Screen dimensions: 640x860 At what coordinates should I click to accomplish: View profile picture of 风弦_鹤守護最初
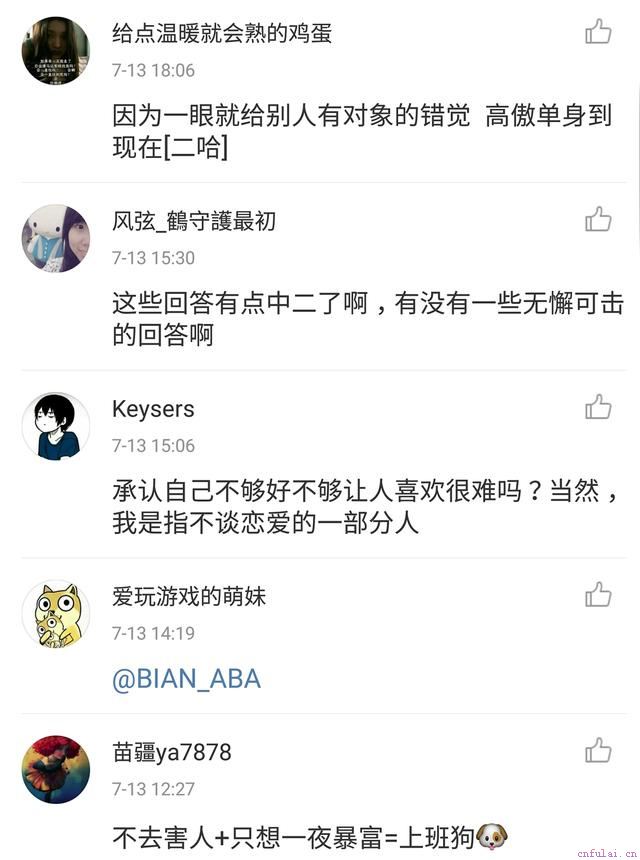(56, 238)
